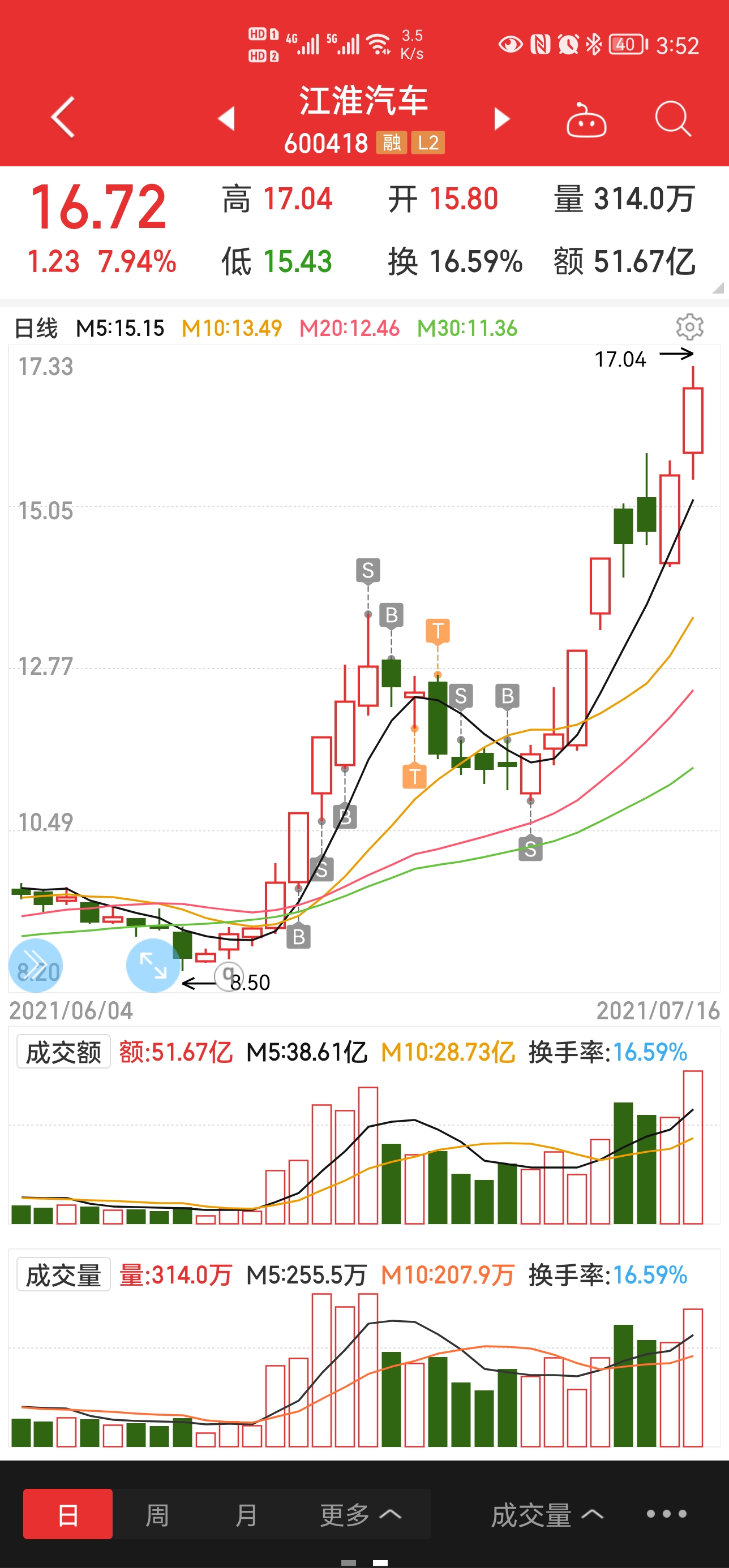Select the 成交额 indicator label
This screenshot has height=1568, width=729.
[x=63, y=1053]
